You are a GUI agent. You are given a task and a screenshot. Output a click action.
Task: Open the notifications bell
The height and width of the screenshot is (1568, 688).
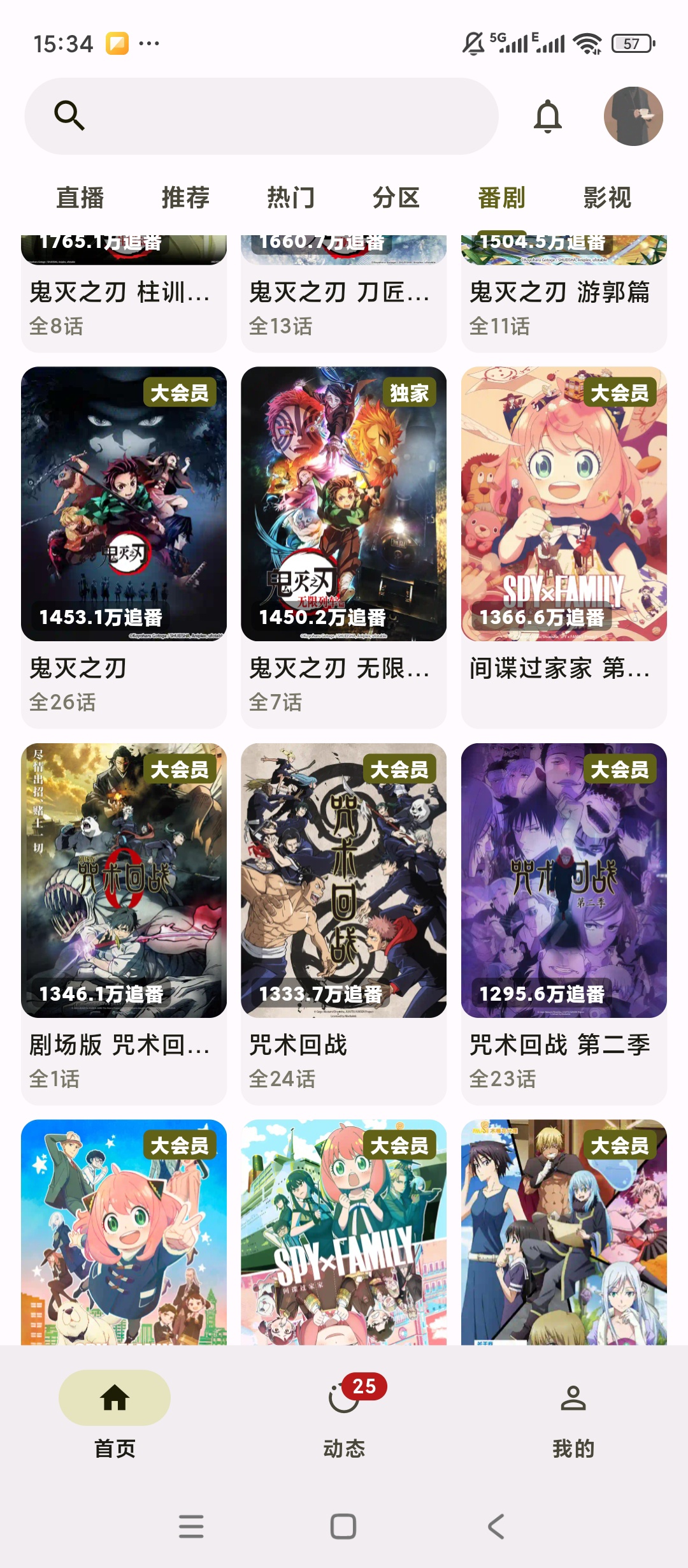pos(548,117)
